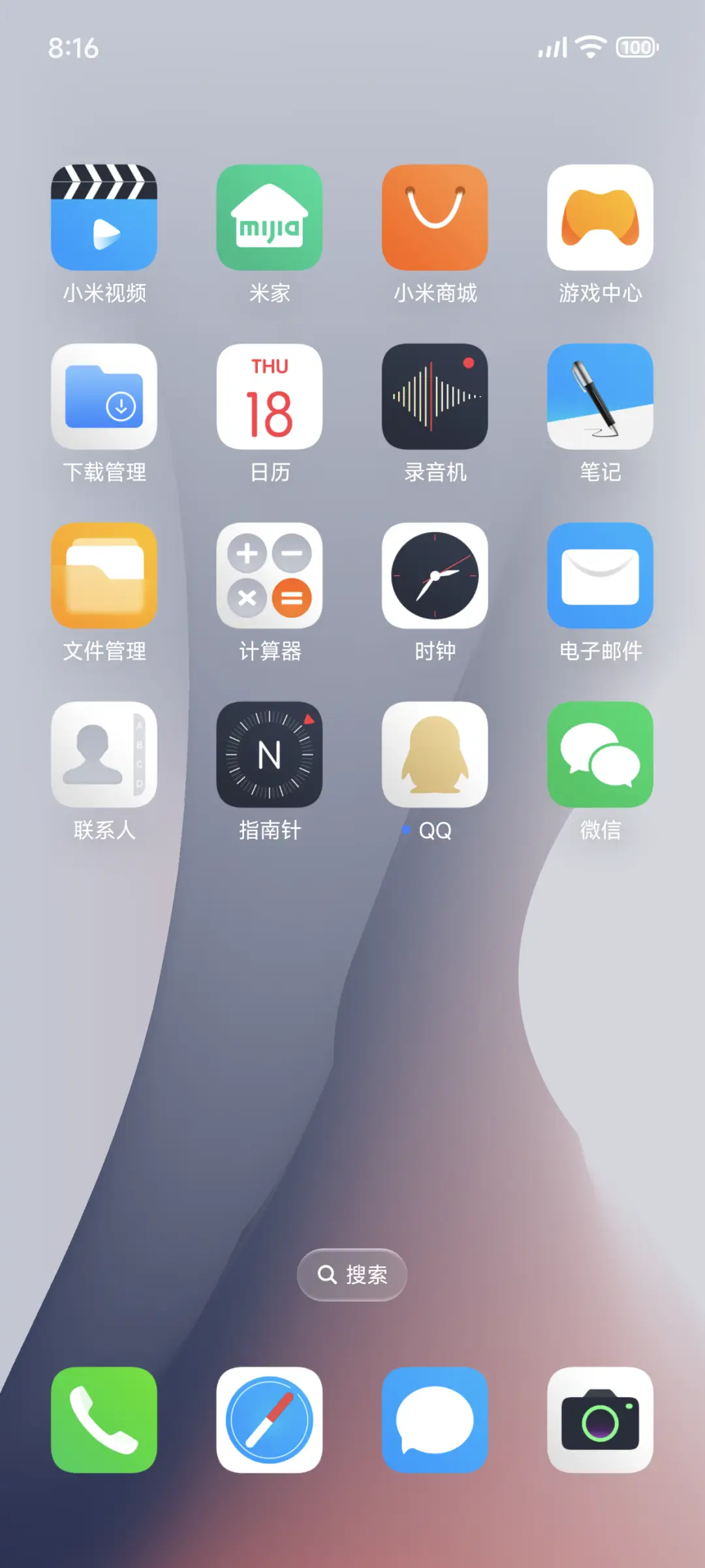The height and width of the screenshot is (1568, 705).
Task: Open the 小米商城 Mi Store
Action: (x=435, y=217)
